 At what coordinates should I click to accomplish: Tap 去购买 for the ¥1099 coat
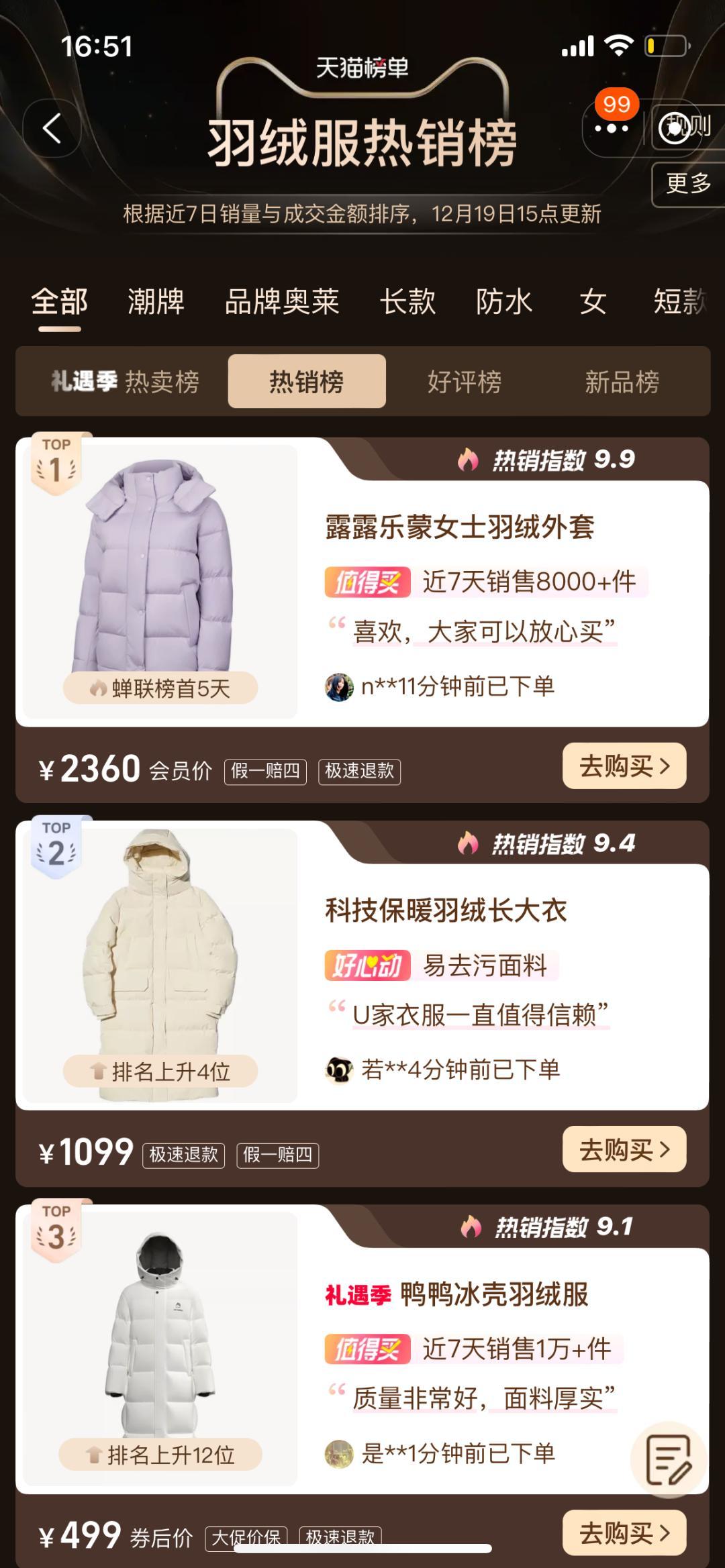(x=624, y=1149)
